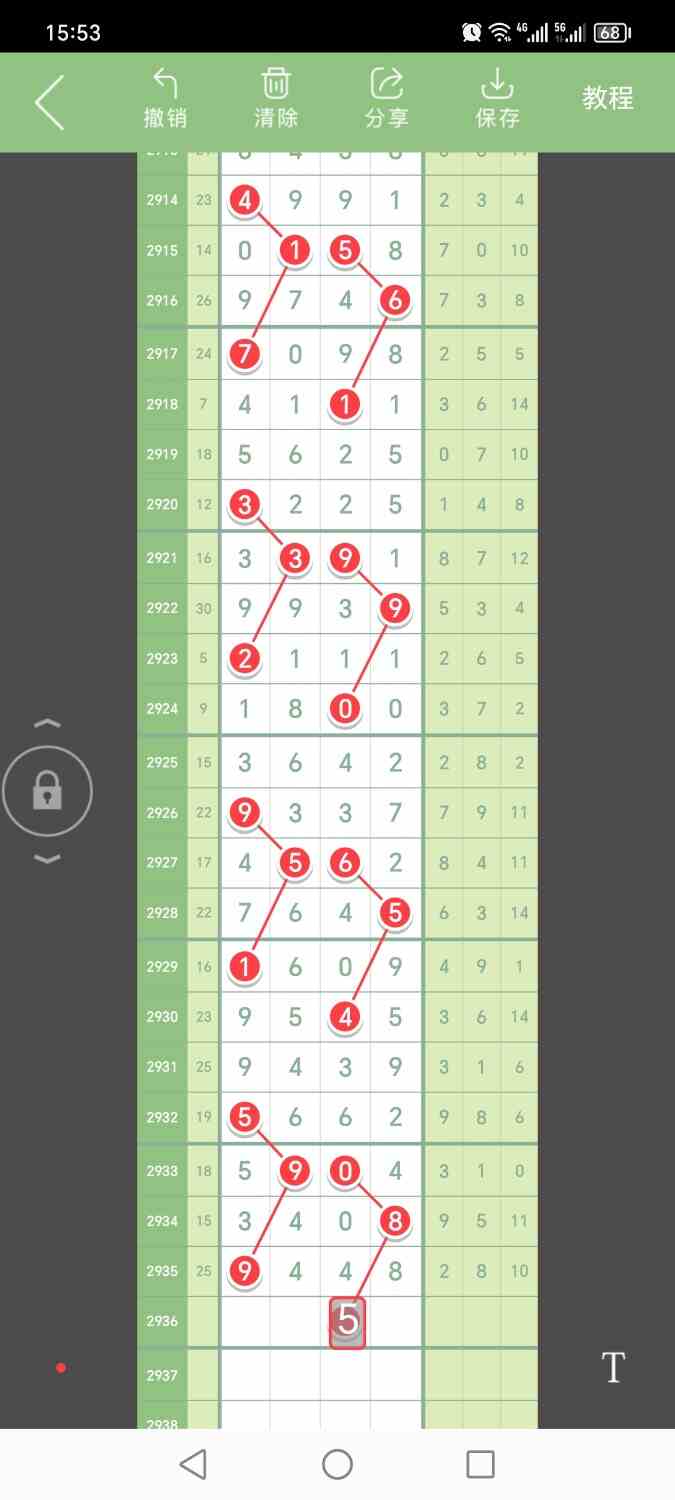Save the chart with 保存
Image resolution: width=675 pixels, height=1500 pixels.
497,98
